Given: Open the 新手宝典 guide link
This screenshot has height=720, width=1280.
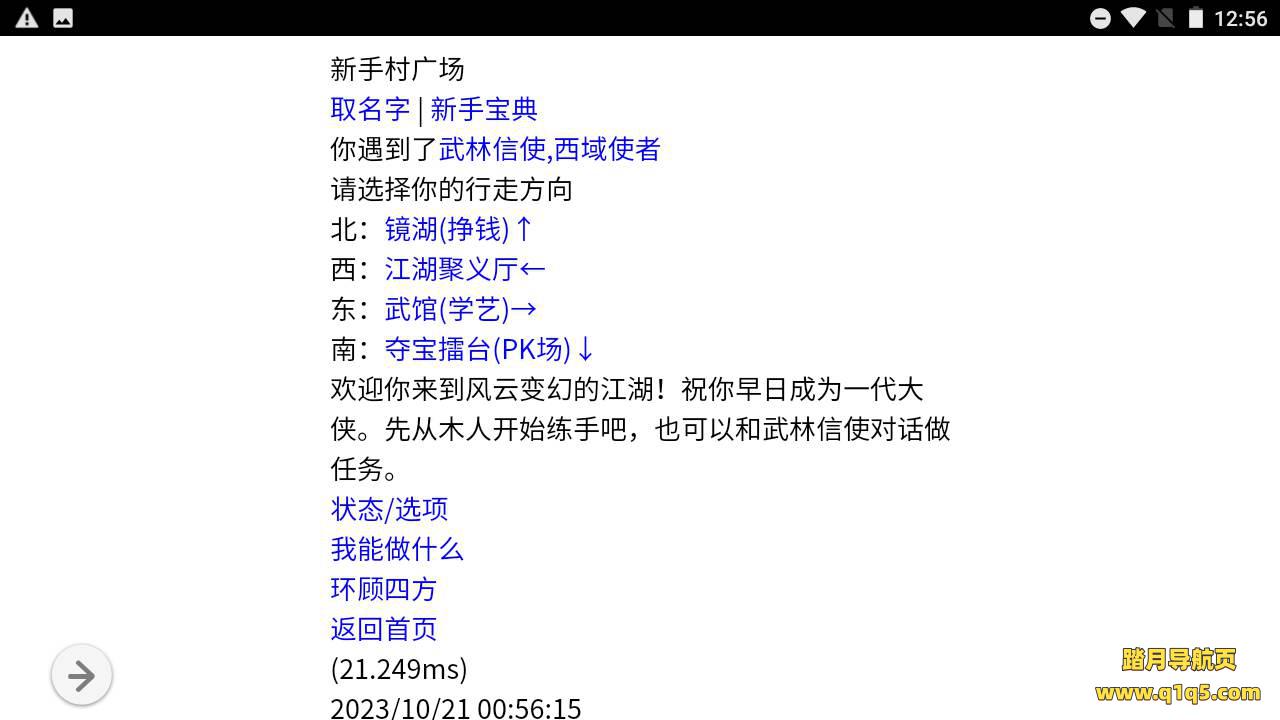Looking at the screenshot, I should coord(484,109).
